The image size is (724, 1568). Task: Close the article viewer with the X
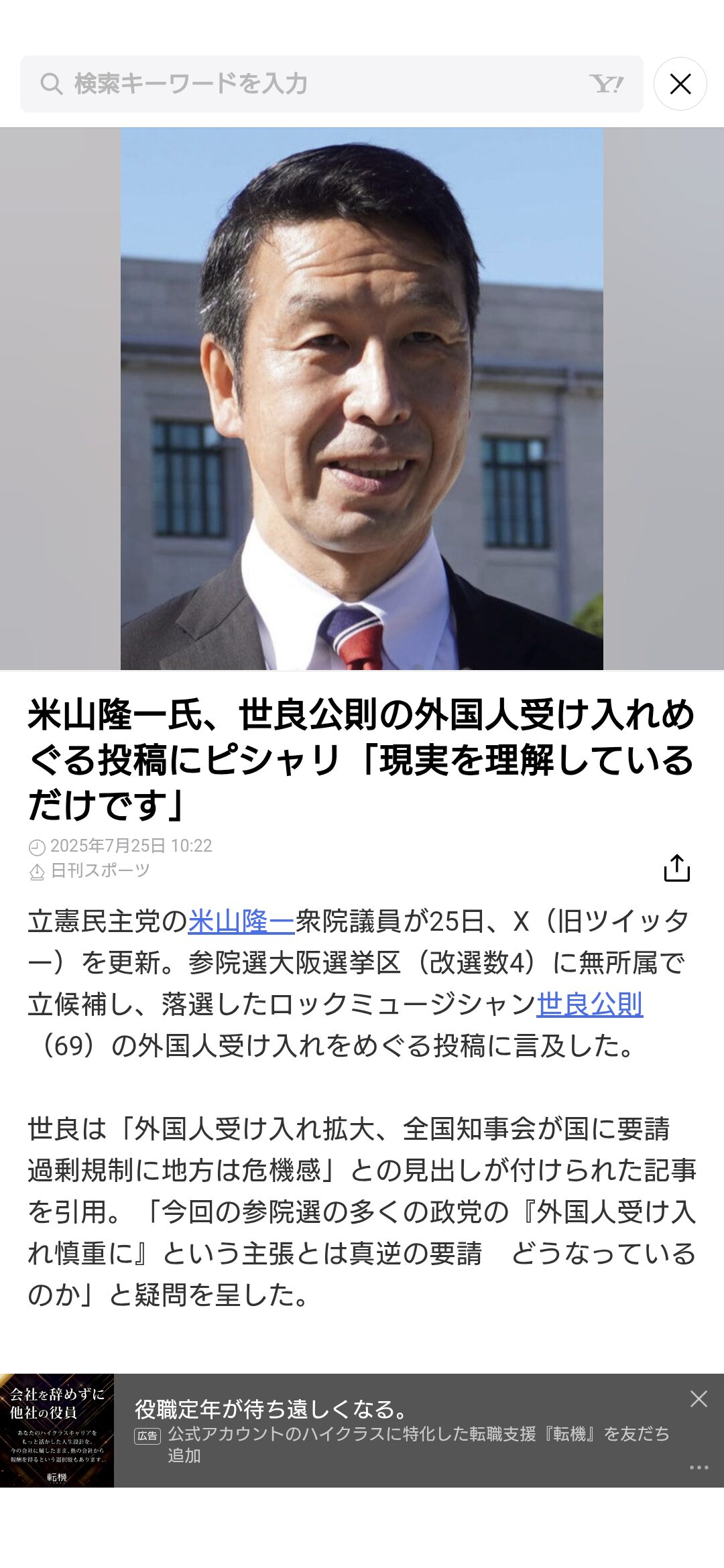pyautogui.click(x=680, y=84)
